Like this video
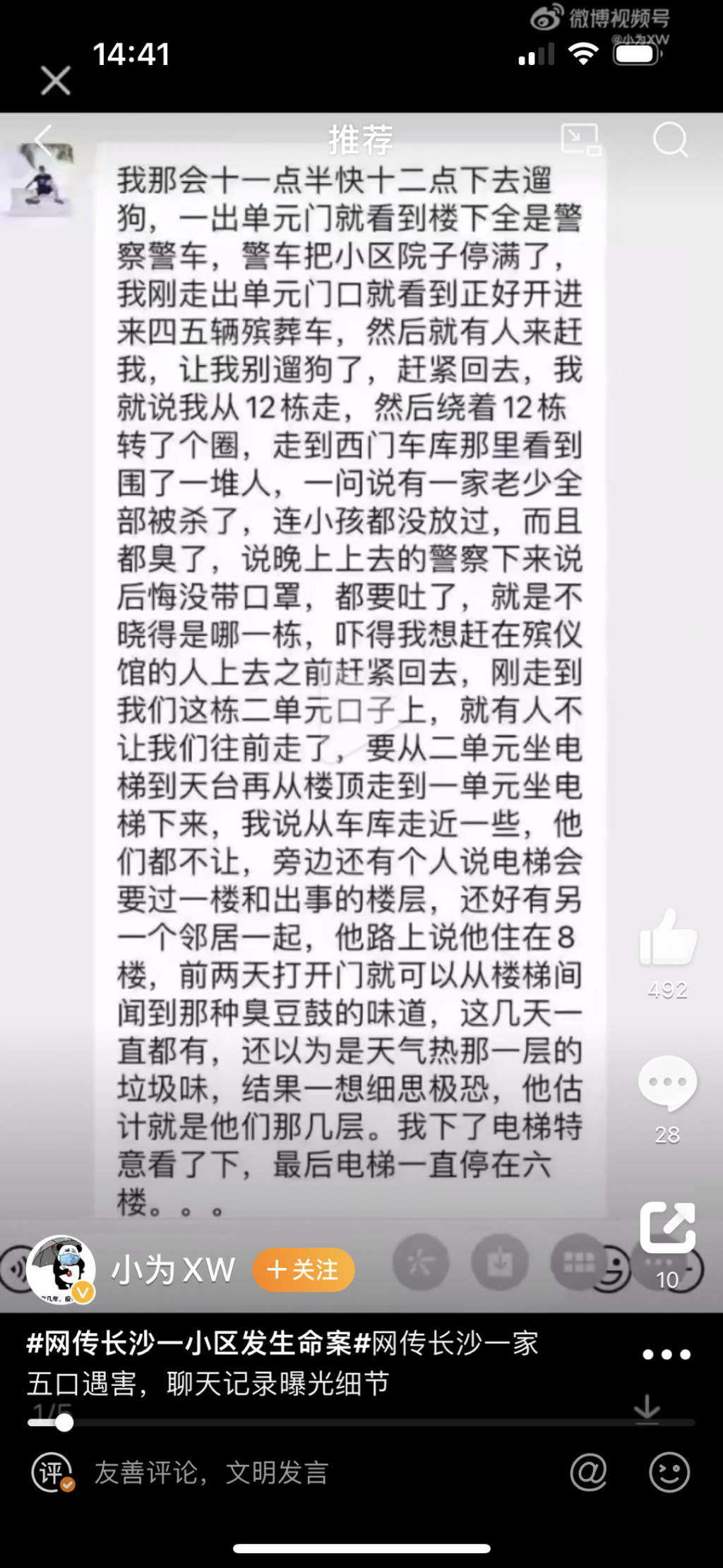723x1568 pixels. [667, 939]
